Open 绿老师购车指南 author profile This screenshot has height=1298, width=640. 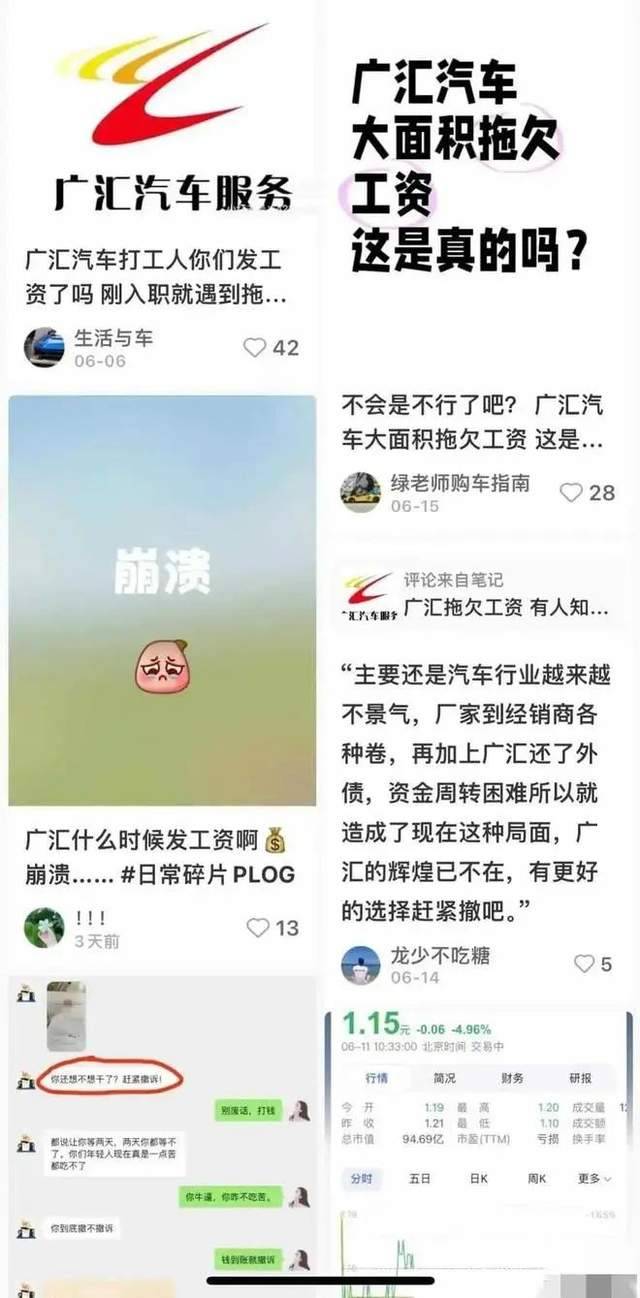[361, 493]
